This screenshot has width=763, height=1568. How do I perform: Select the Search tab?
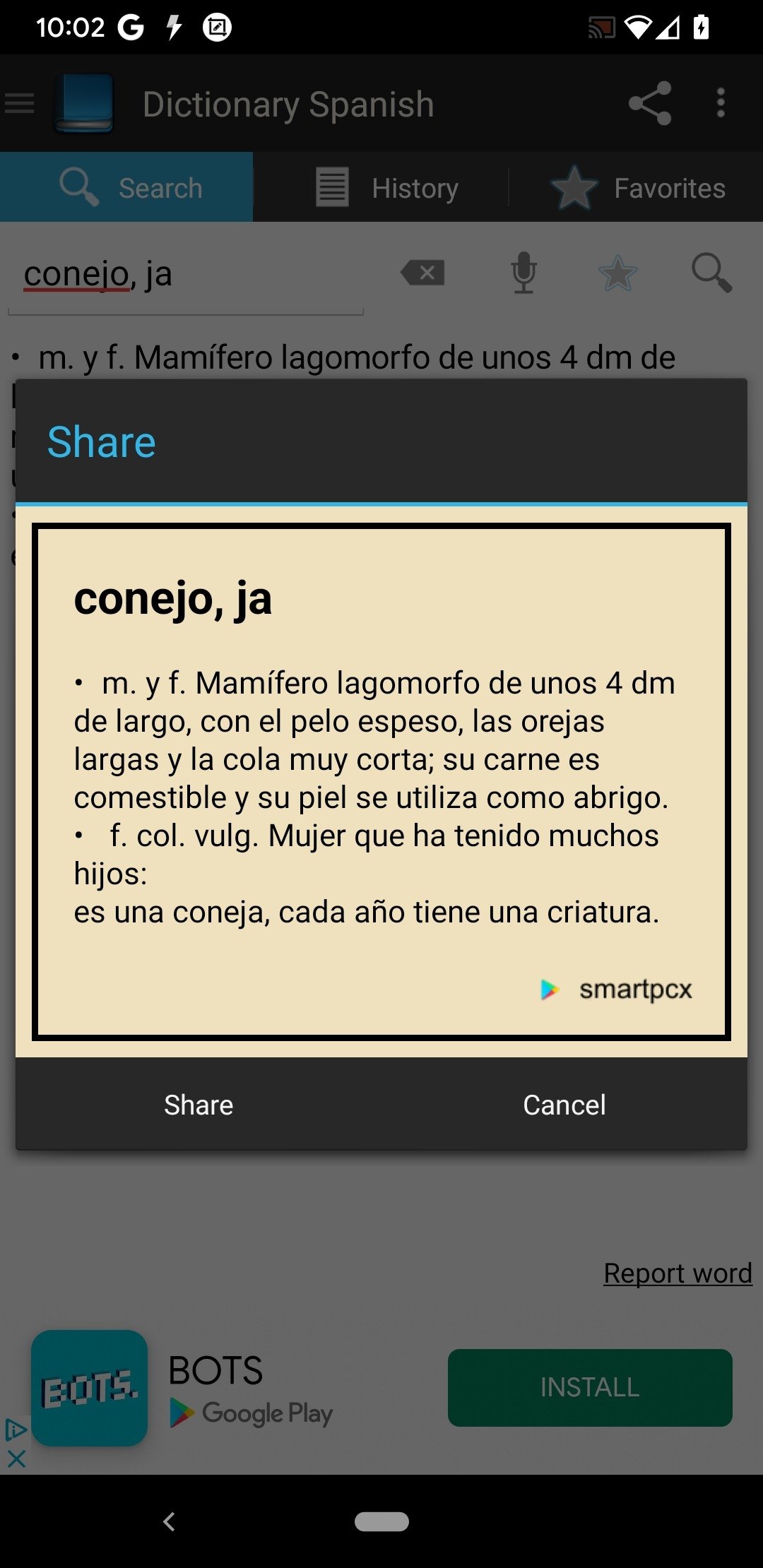point(126,188)
